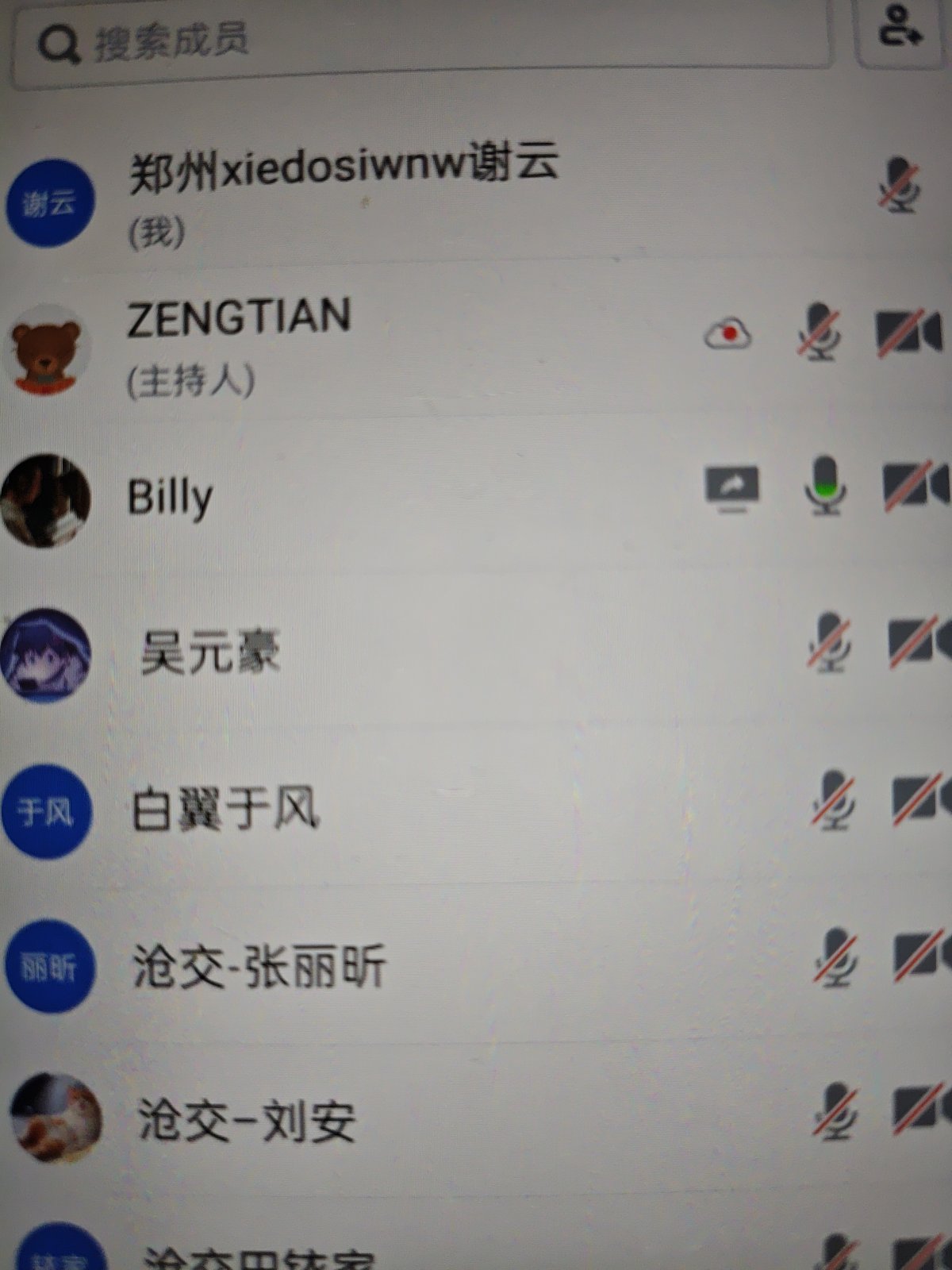Image resolution: width=952 pixels, height=1270 pixels.
Task: Tap ZENGTIAN's disabled camera icon
Action: (x=909, y=333)
